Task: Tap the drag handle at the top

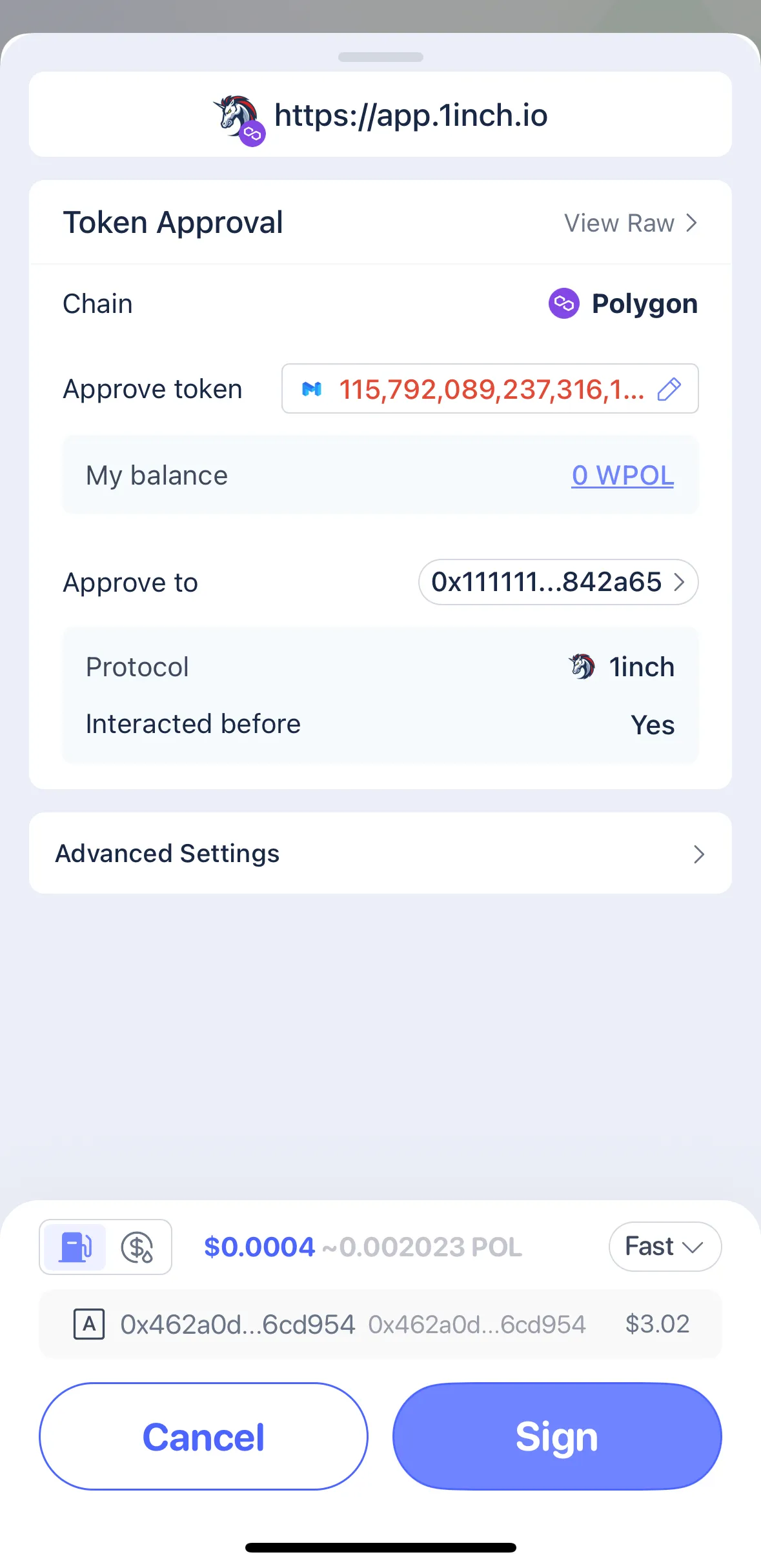Action: point(380,57)
